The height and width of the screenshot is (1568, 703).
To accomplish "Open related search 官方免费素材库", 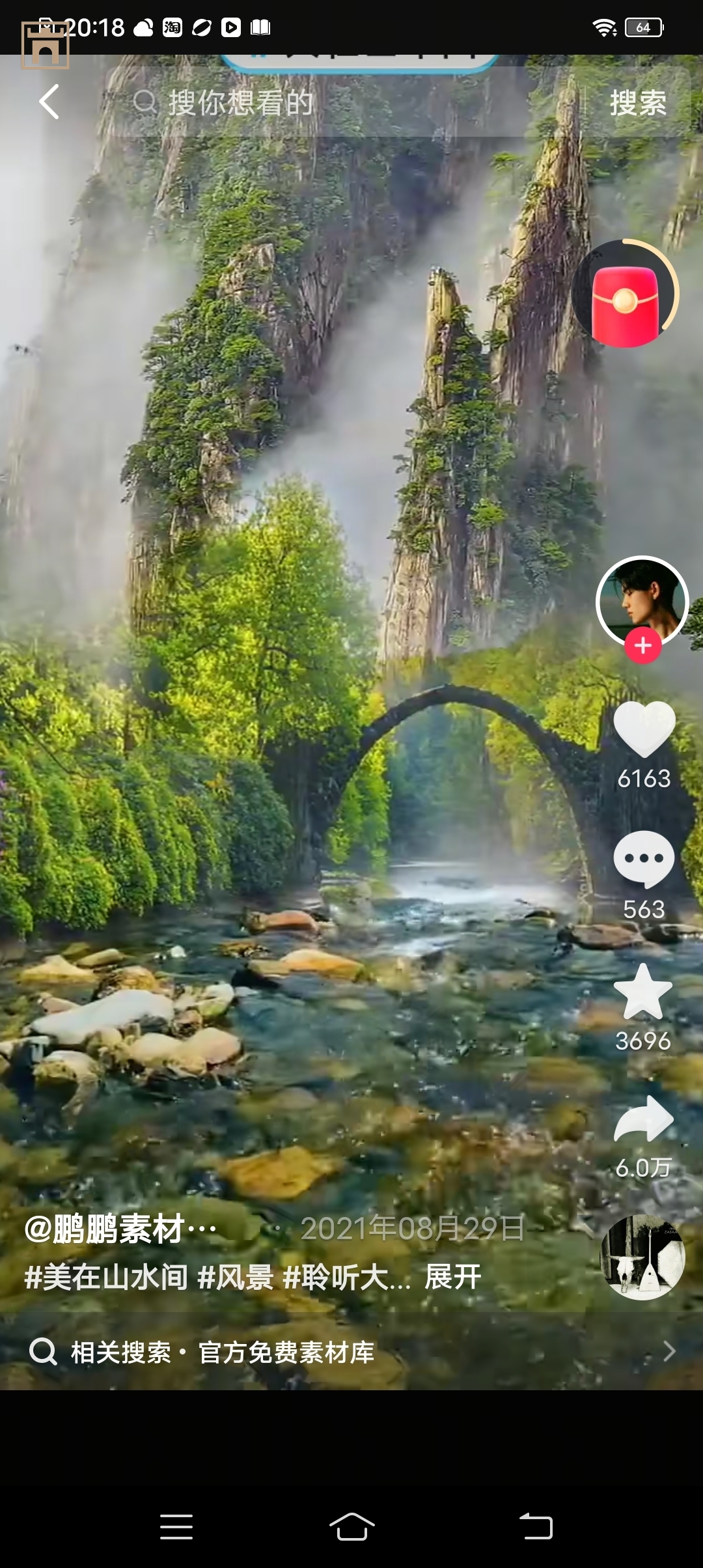I will point(286,1352).
